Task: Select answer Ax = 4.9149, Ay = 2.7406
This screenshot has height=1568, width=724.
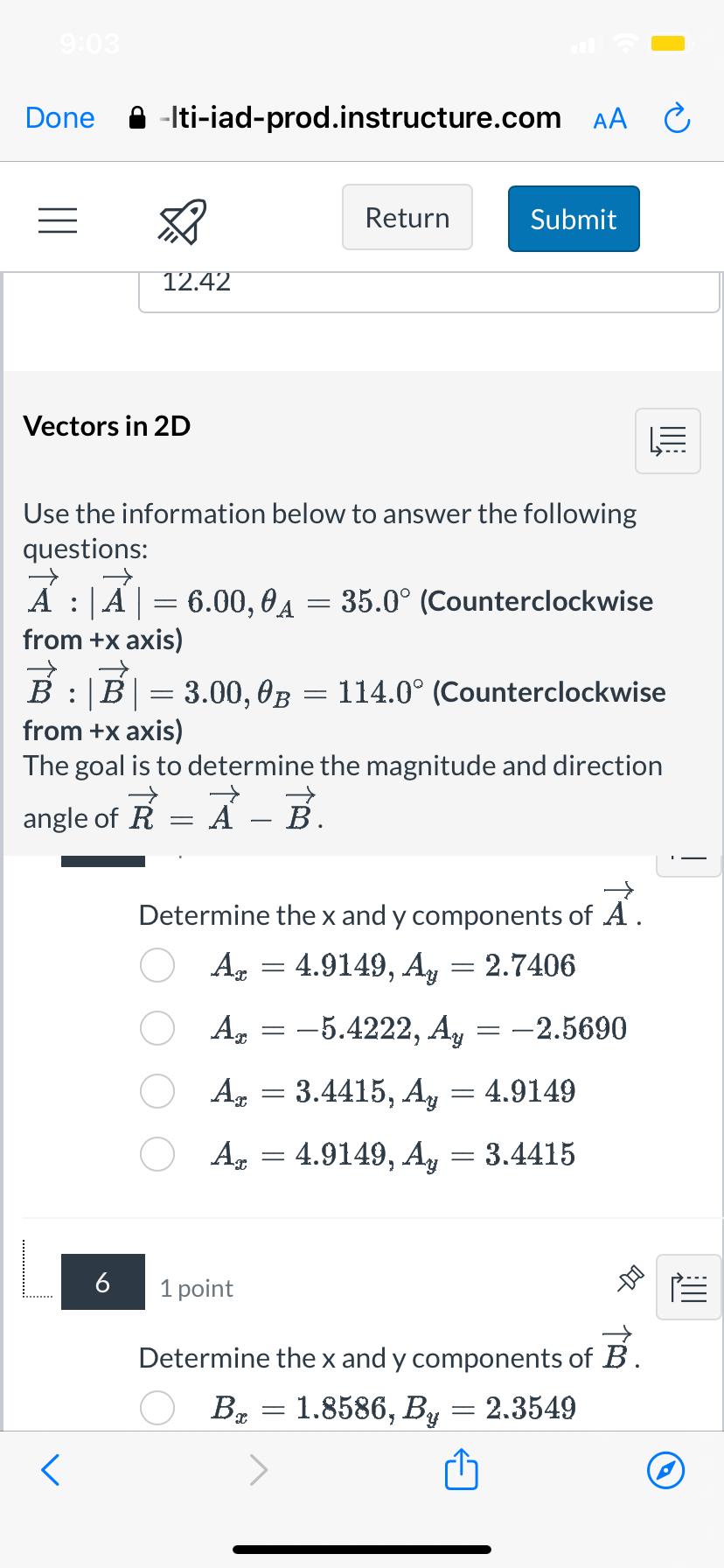Action: click(x=157, y=965)
